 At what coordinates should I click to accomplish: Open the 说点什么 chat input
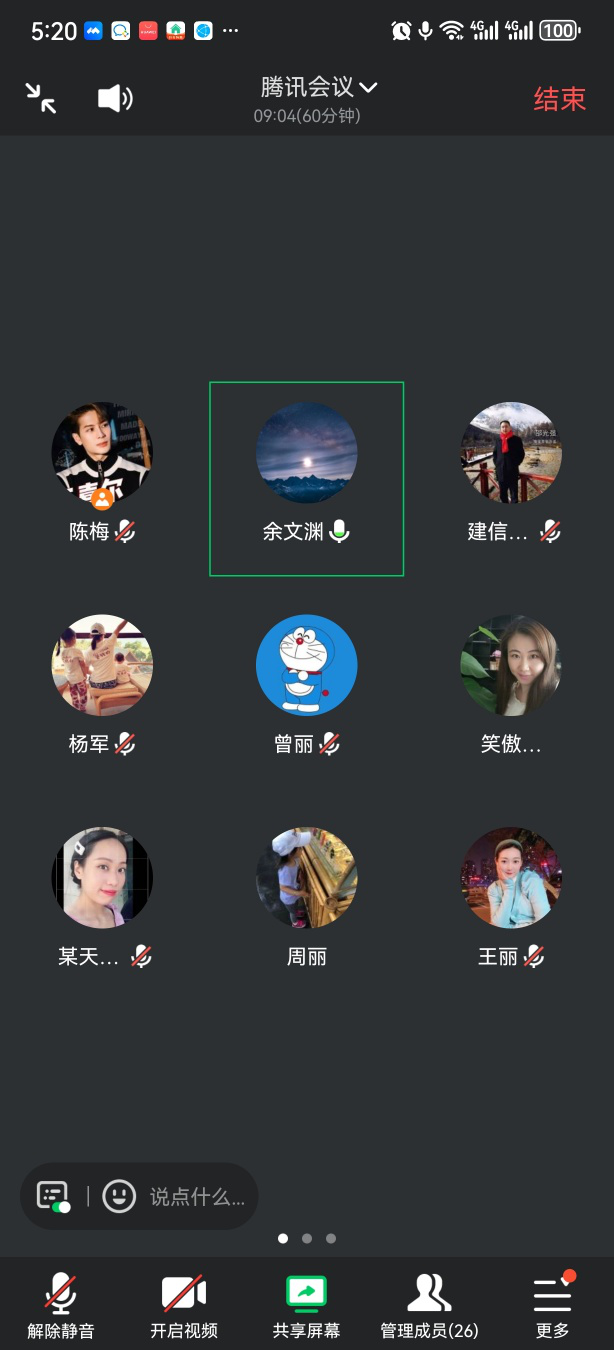(x=196, y=1196)
